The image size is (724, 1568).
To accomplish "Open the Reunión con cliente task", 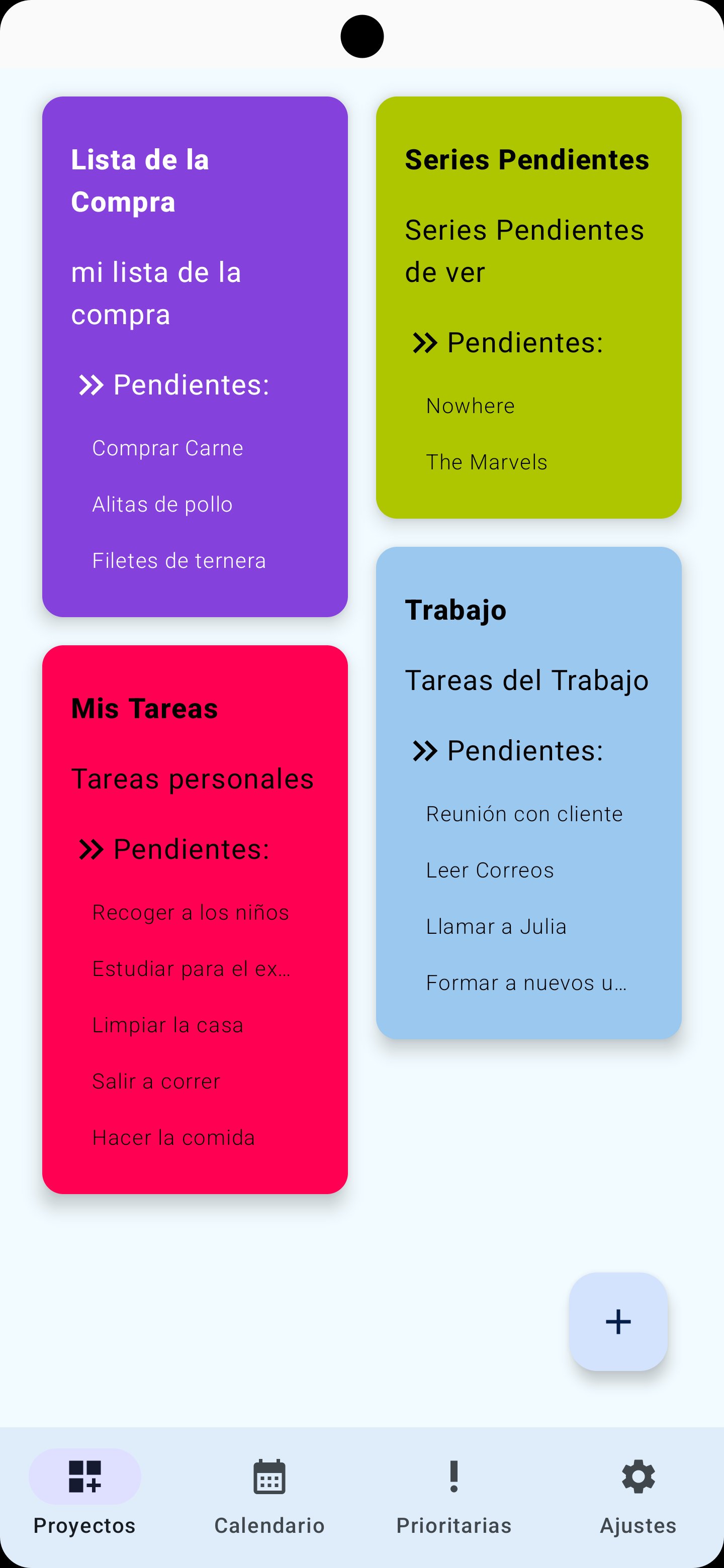I will click(x=524, y=813).
